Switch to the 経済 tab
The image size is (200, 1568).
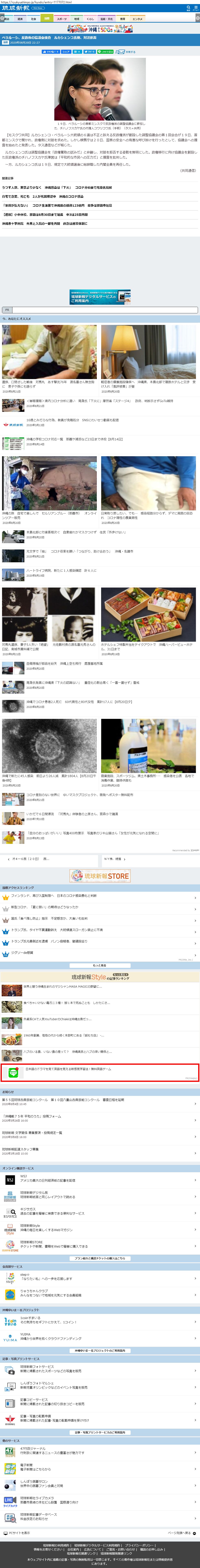[x=20, y=19]
